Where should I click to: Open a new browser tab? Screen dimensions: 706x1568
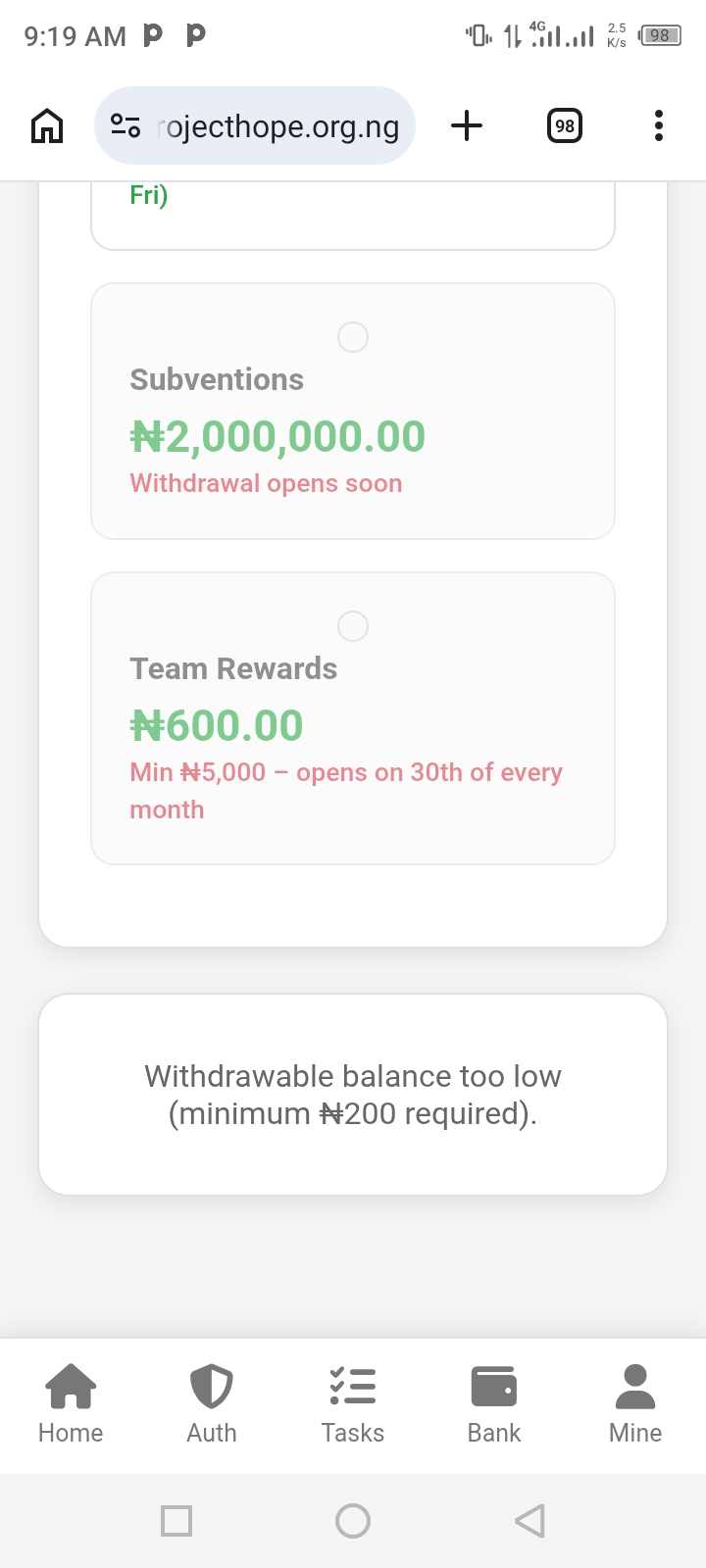coord(467,125)
